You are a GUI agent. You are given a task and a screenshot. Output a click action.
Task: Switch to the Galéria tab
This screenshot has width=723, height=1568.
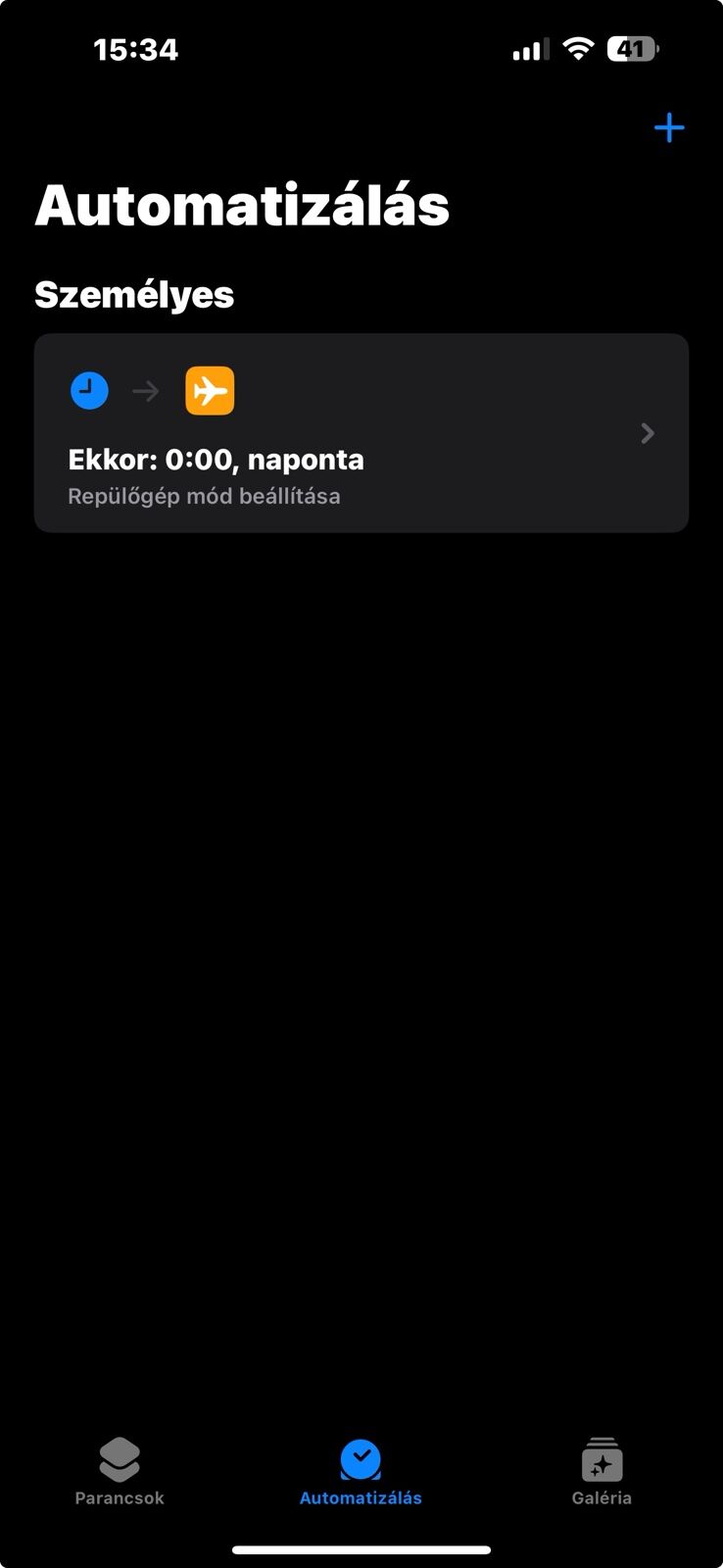pos(602,1472)
